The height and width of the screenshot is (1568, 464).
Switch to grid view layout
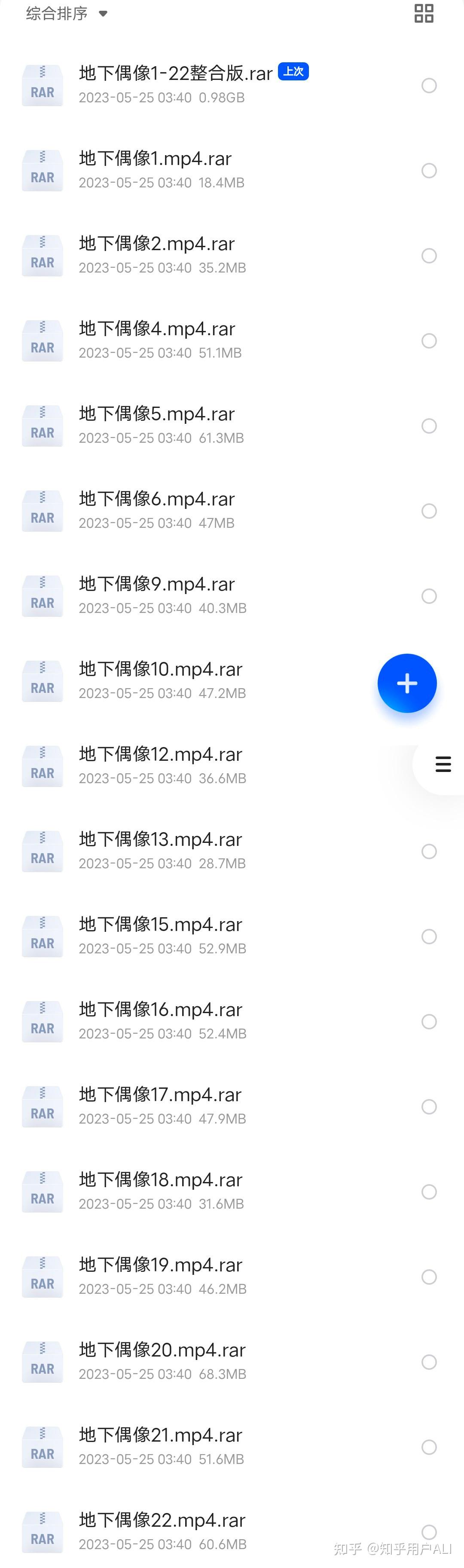[x=423, y=13]
